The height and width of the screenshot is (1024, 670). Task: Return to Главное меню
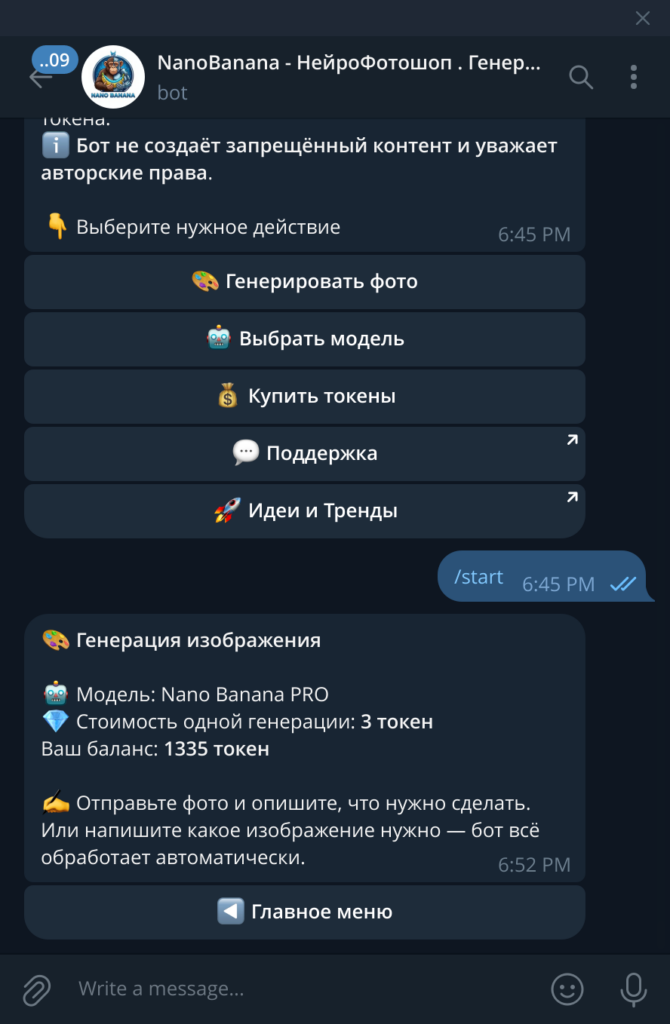coord(304,912)
